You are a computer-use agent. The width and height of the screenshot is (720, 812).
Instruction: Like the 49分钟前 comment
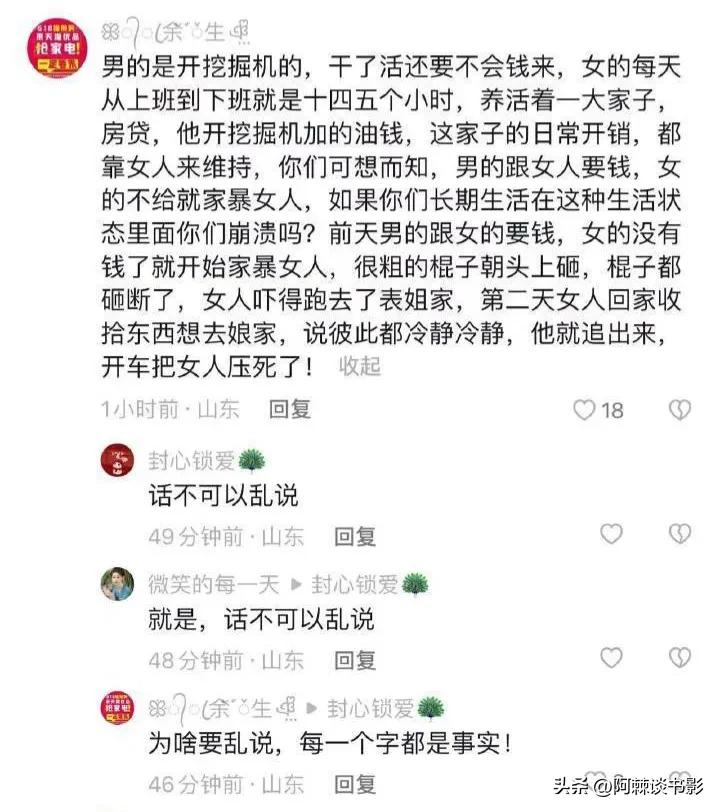[x=611, y=534]
